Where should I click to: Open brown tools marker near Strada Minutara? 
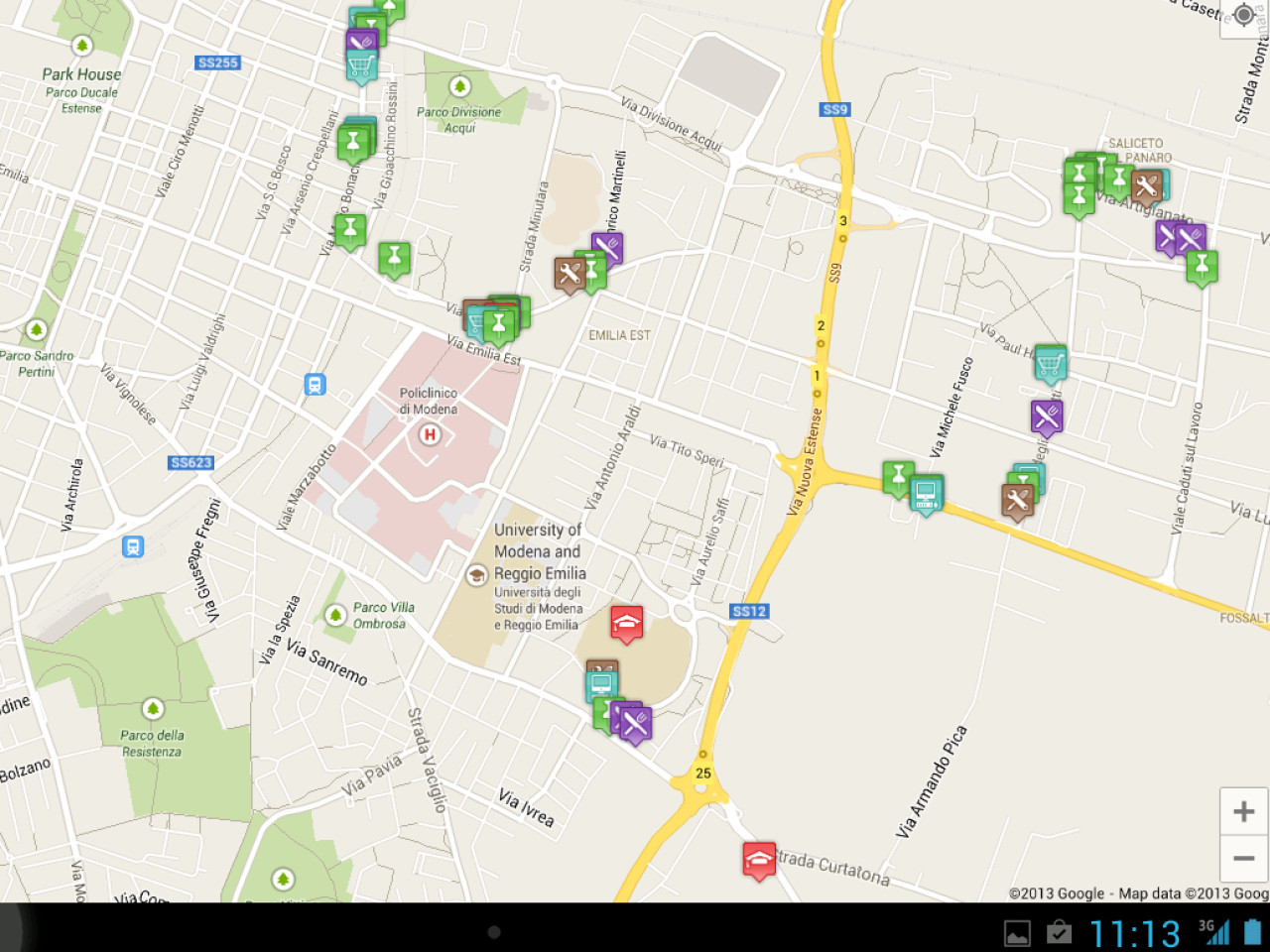[x=570, y=276]
